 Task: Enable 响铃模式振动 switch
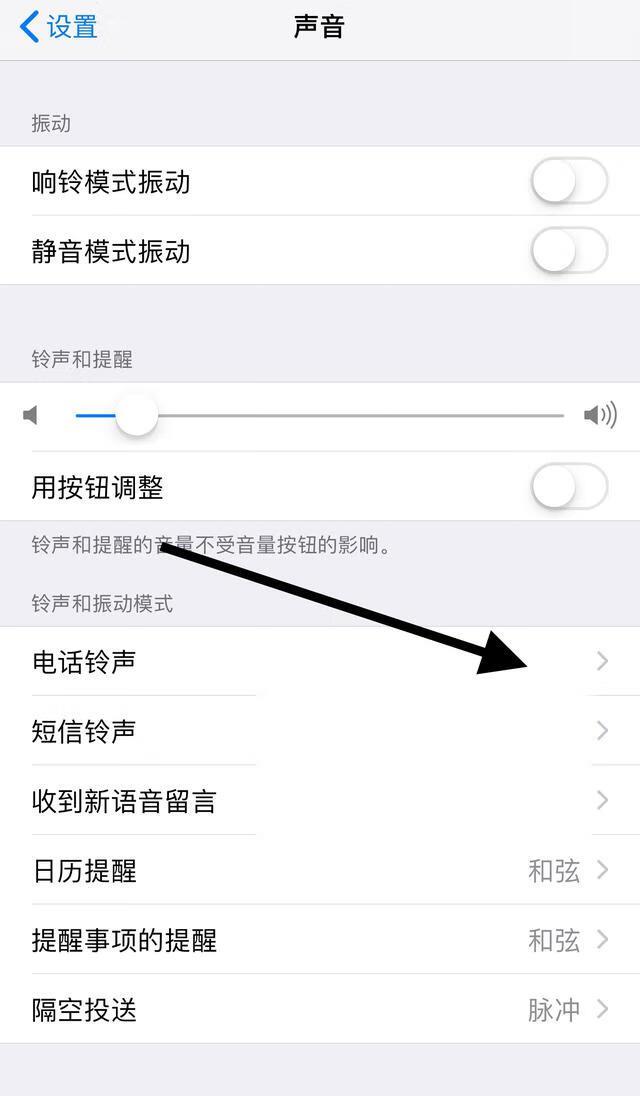point(569,181)
